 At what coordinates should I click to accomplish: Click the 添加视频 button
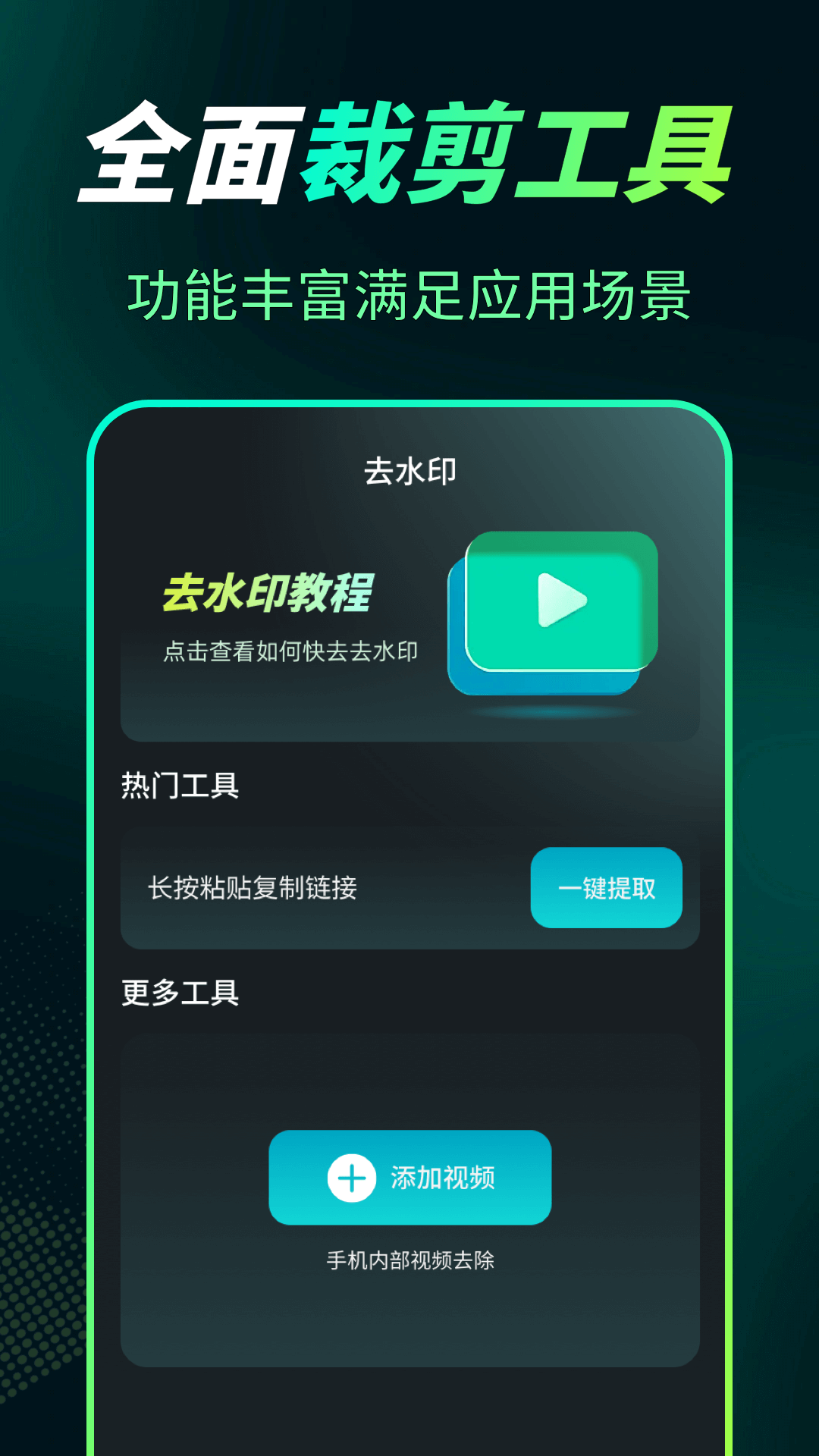(x=409, y=1178)
